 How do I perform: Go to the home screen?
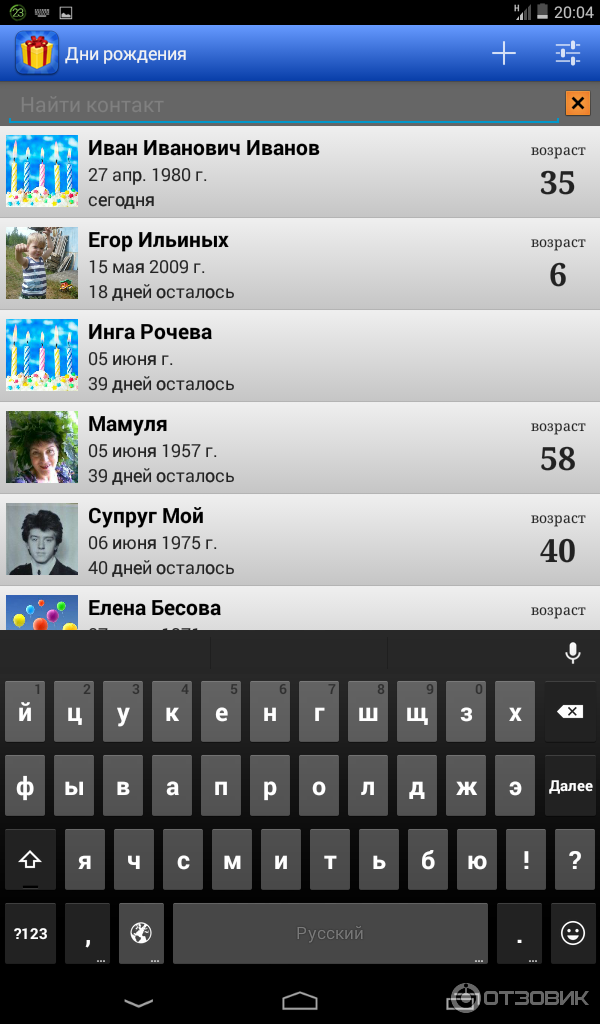tap(300, 1000)
